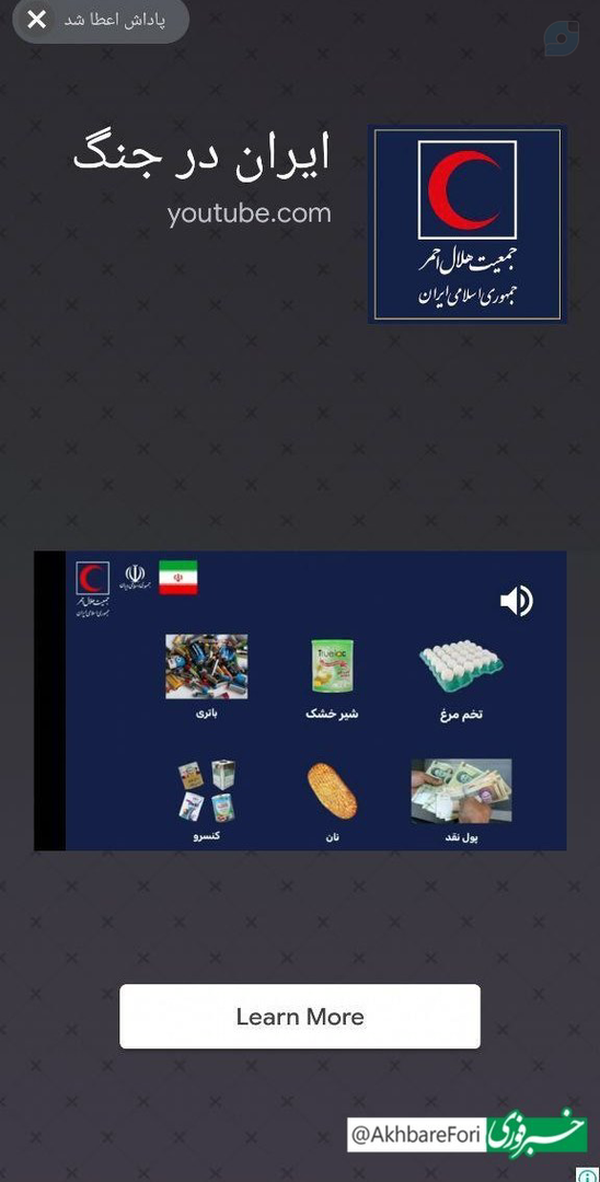Mute the ad video sound
Screen dimensions: 600x1182
pos(516,602)
